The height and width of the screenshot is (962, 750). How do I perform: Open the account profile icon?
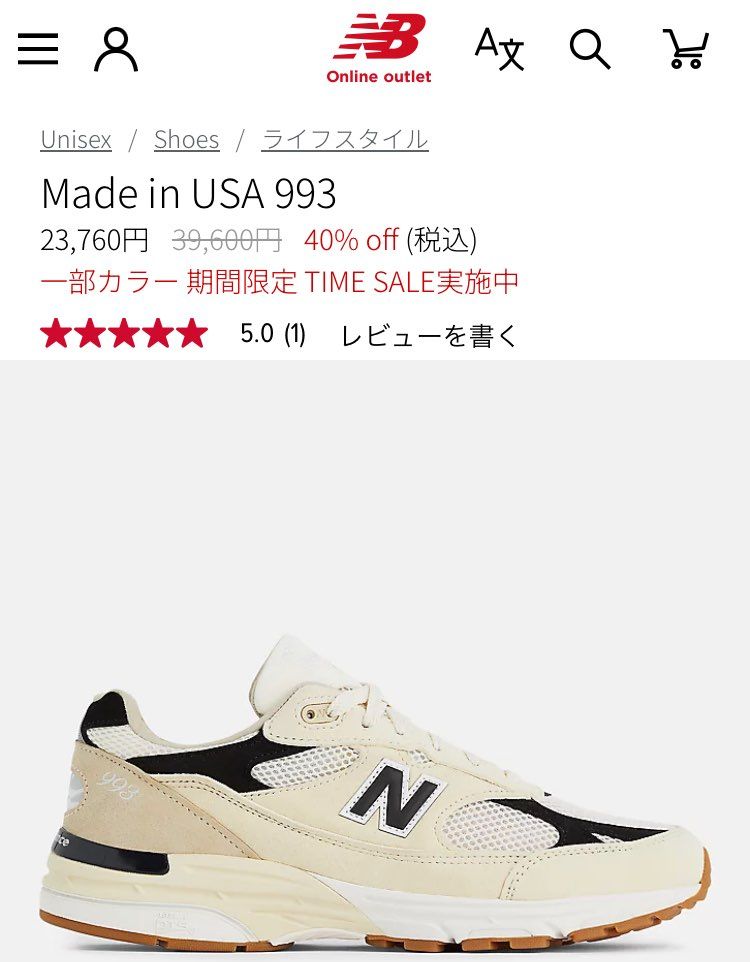[x=116, y=49]
